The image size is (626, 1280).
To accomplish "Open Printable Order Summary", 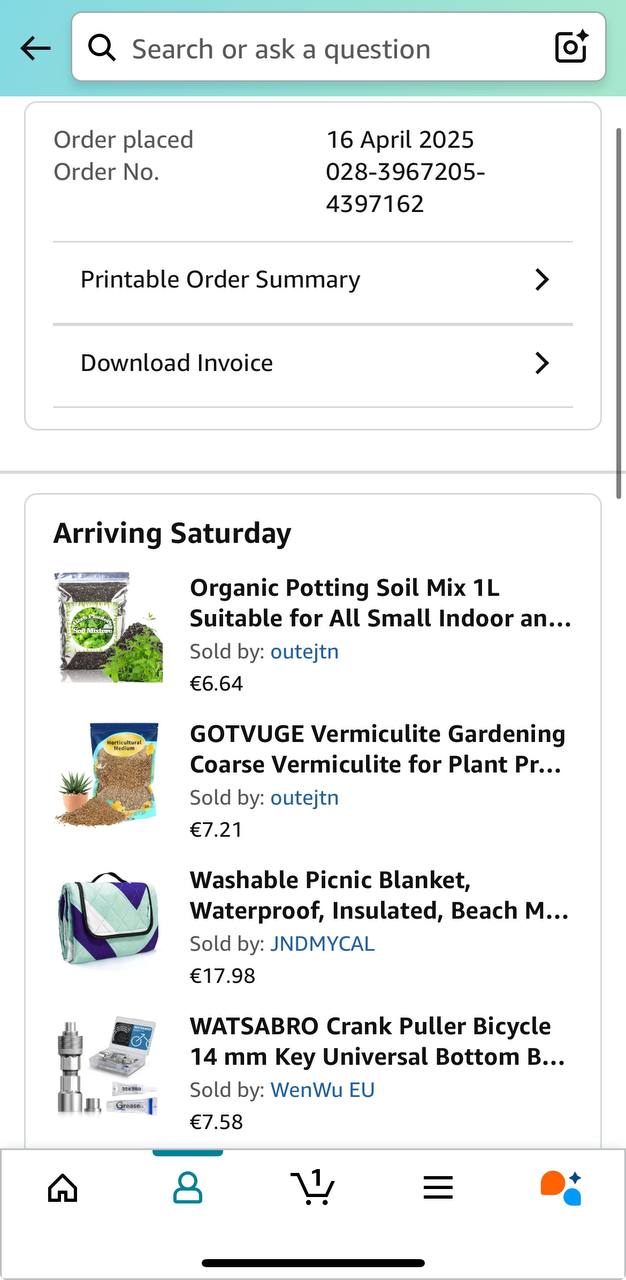I will click(313, 280).
